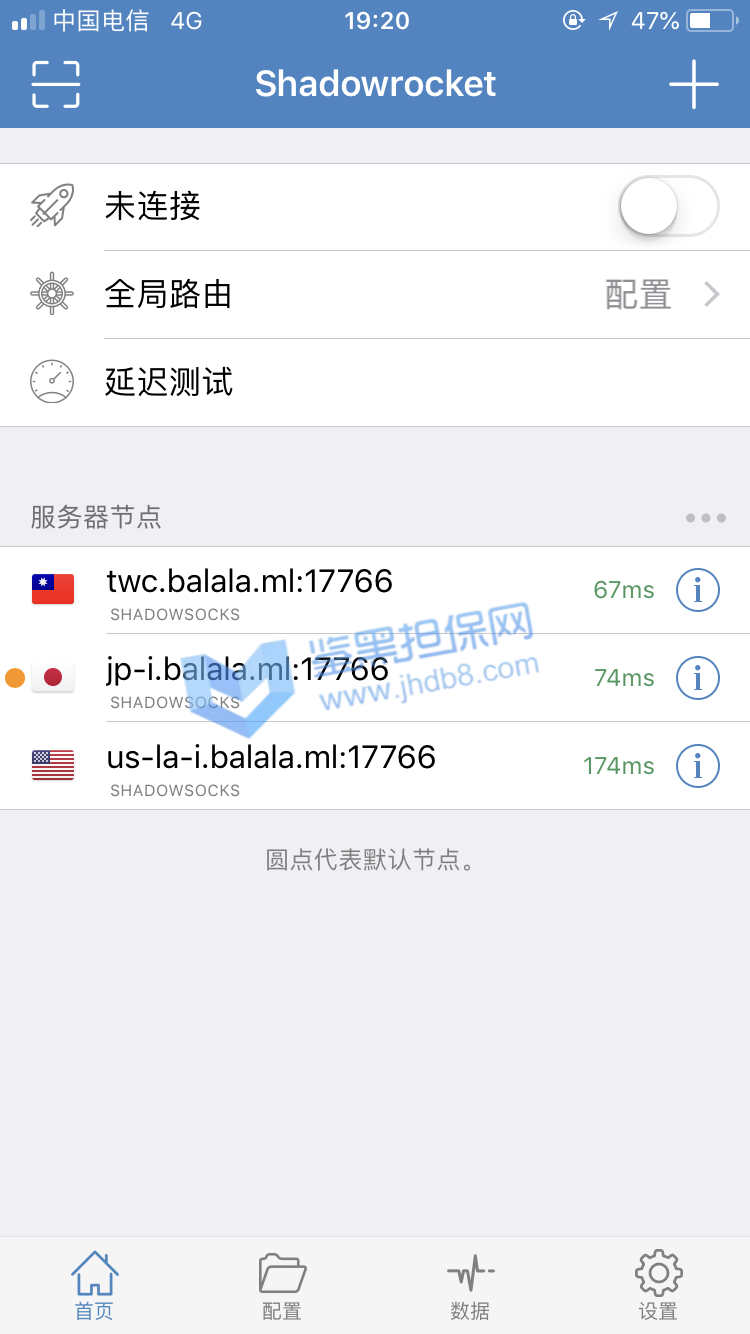The image size is (750, 1334).
Task: Select the twc.balala.ml server node
Action: click(300, 590)
